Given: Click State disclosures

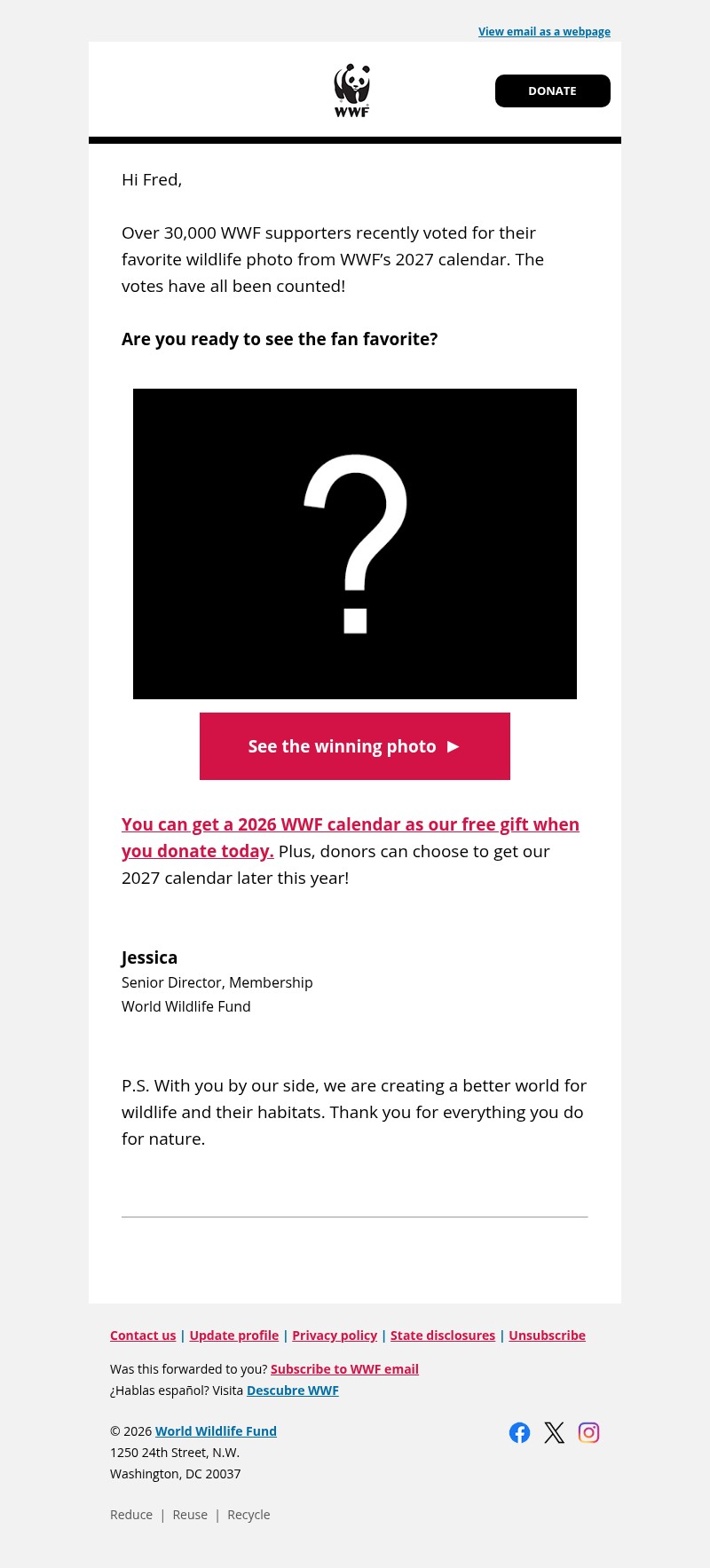Looking at the screenshot, I should point(443,1335).
